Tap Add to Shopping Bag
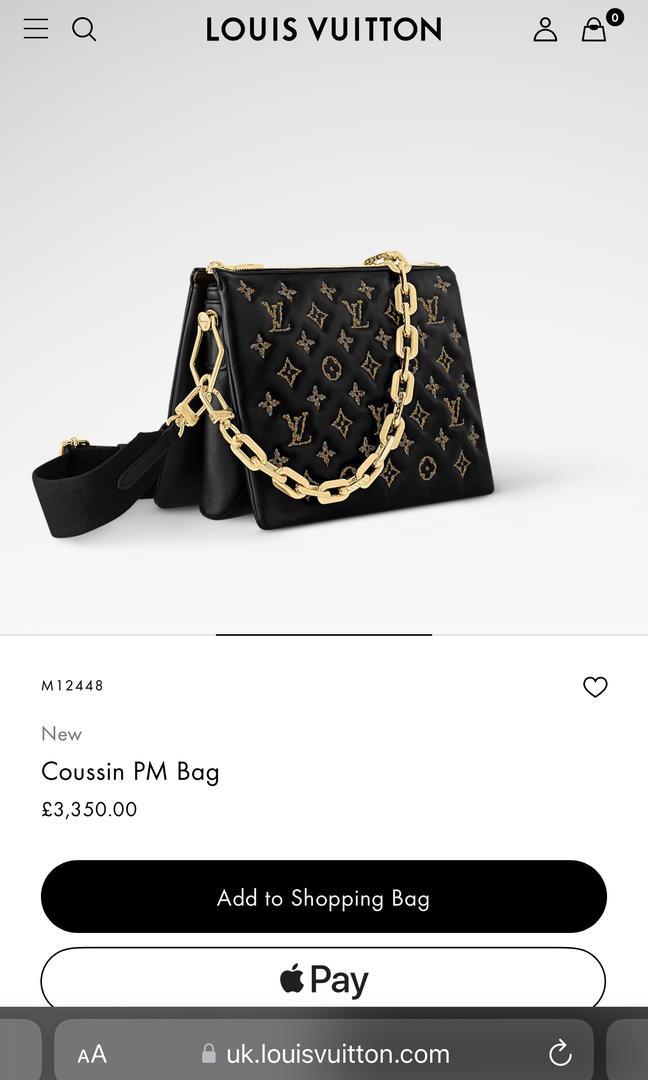 point(324,897)
